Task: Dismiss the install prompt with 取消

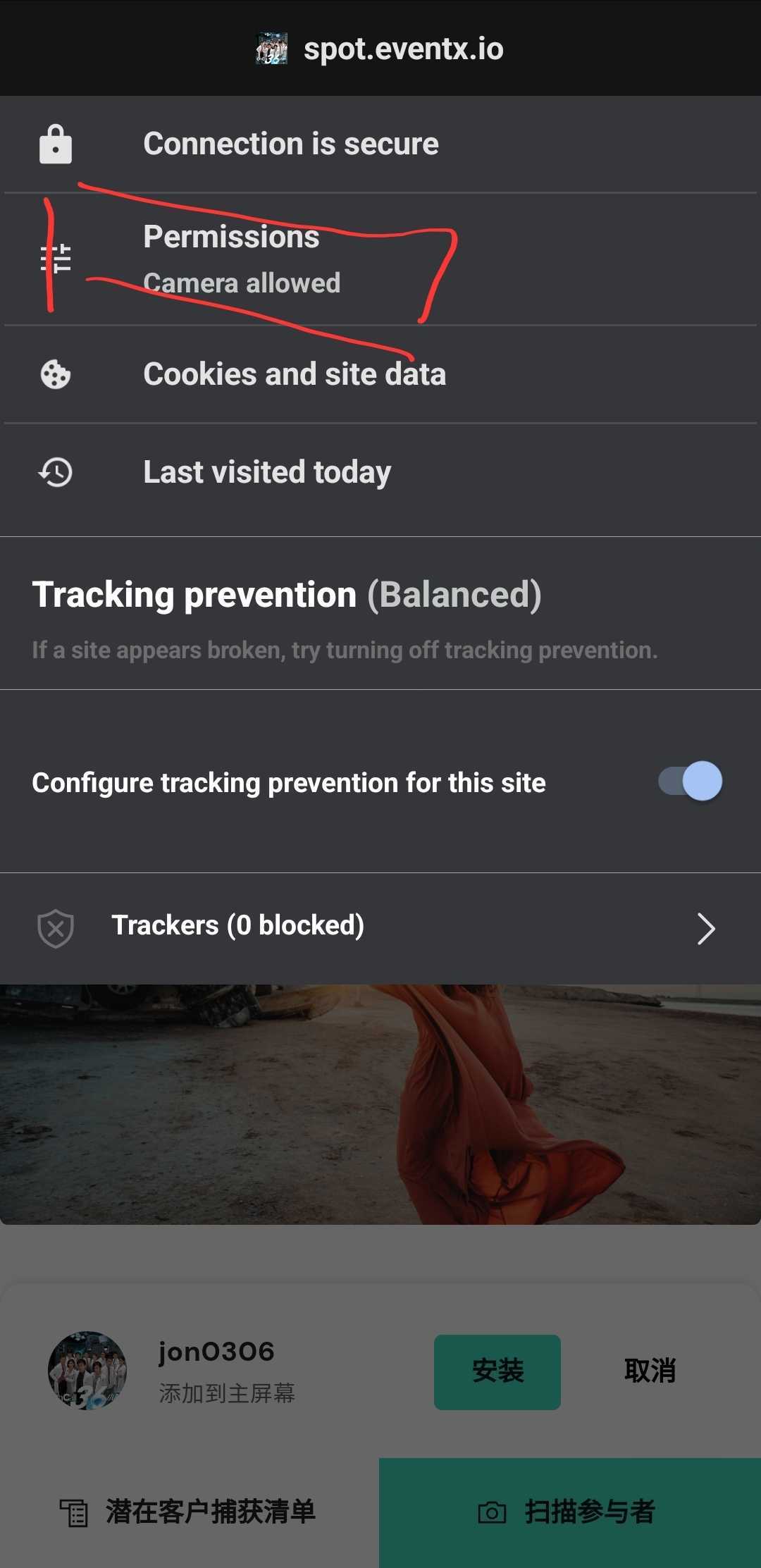Action: (x=650, y=1371)
